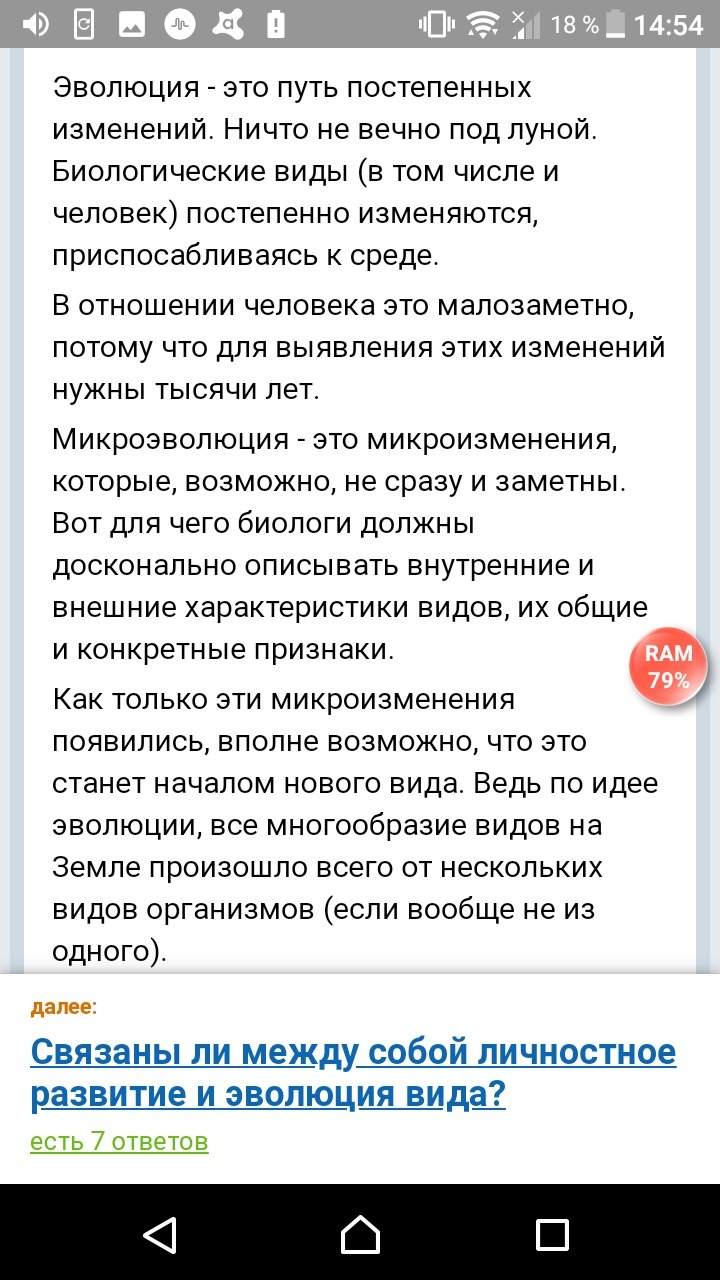The image size is (720, 1280).
Task: Tap the floating RAM 79% bubble
Action: point(668,667)
